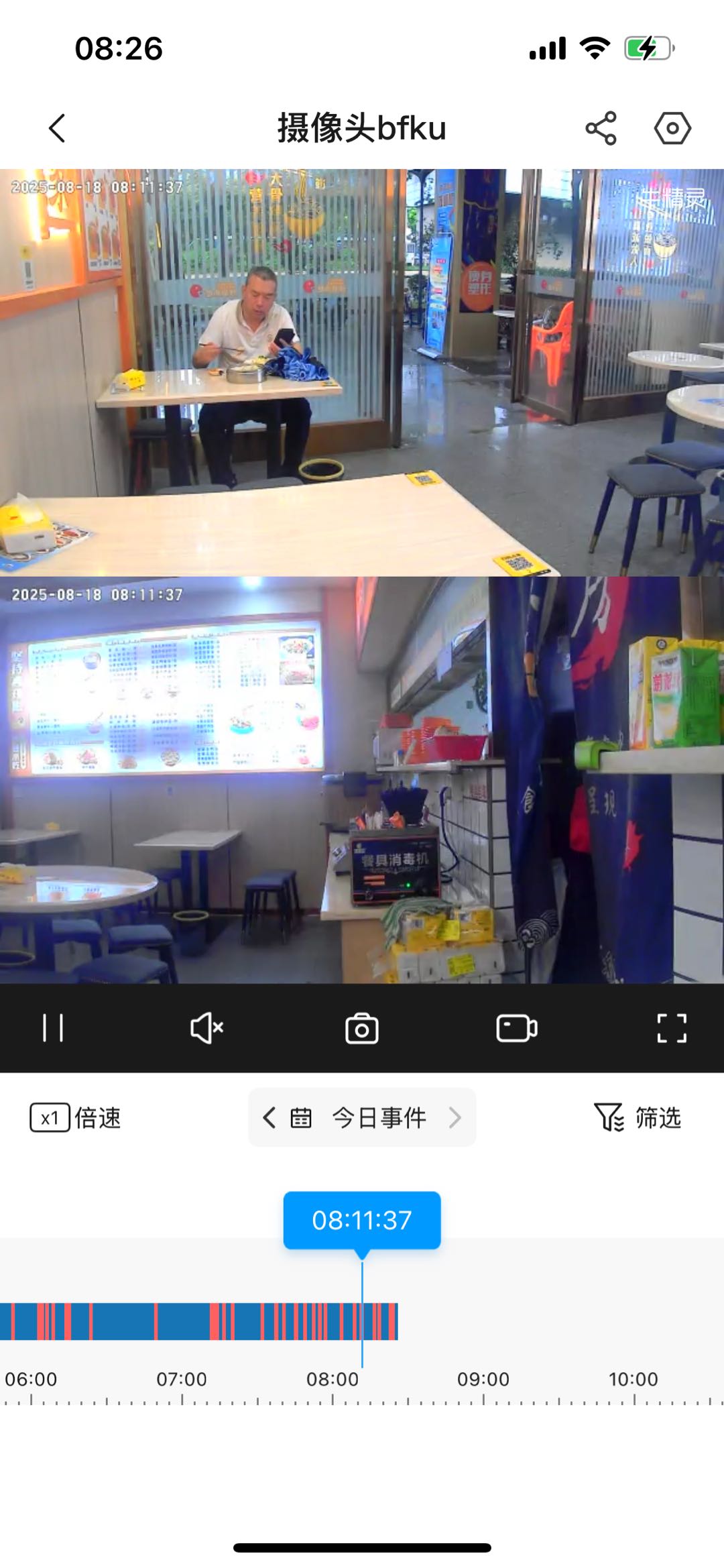Change playback speed with 倍速
Image resolution: width=724 pixels, height=1568 pixels.
click(x=75, y=1118)
